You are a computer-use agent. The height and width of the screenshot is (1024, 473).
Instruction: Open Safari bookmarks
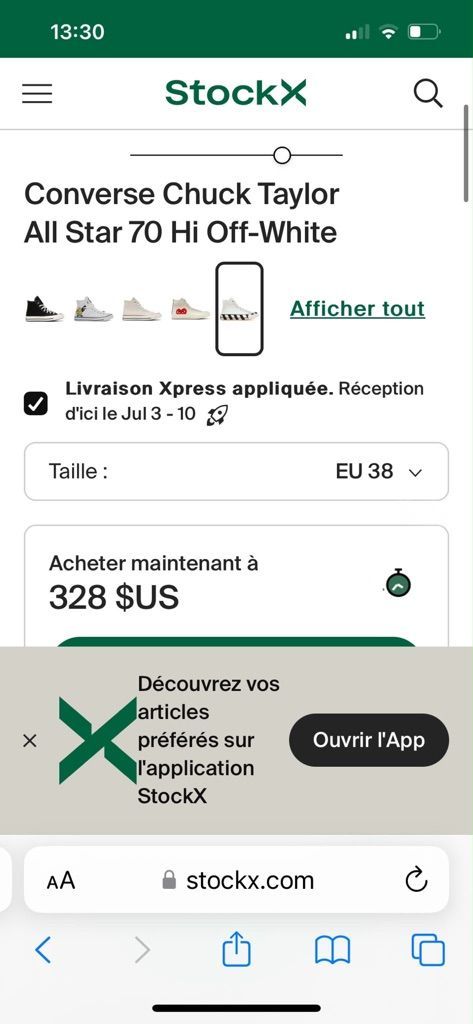333,950
